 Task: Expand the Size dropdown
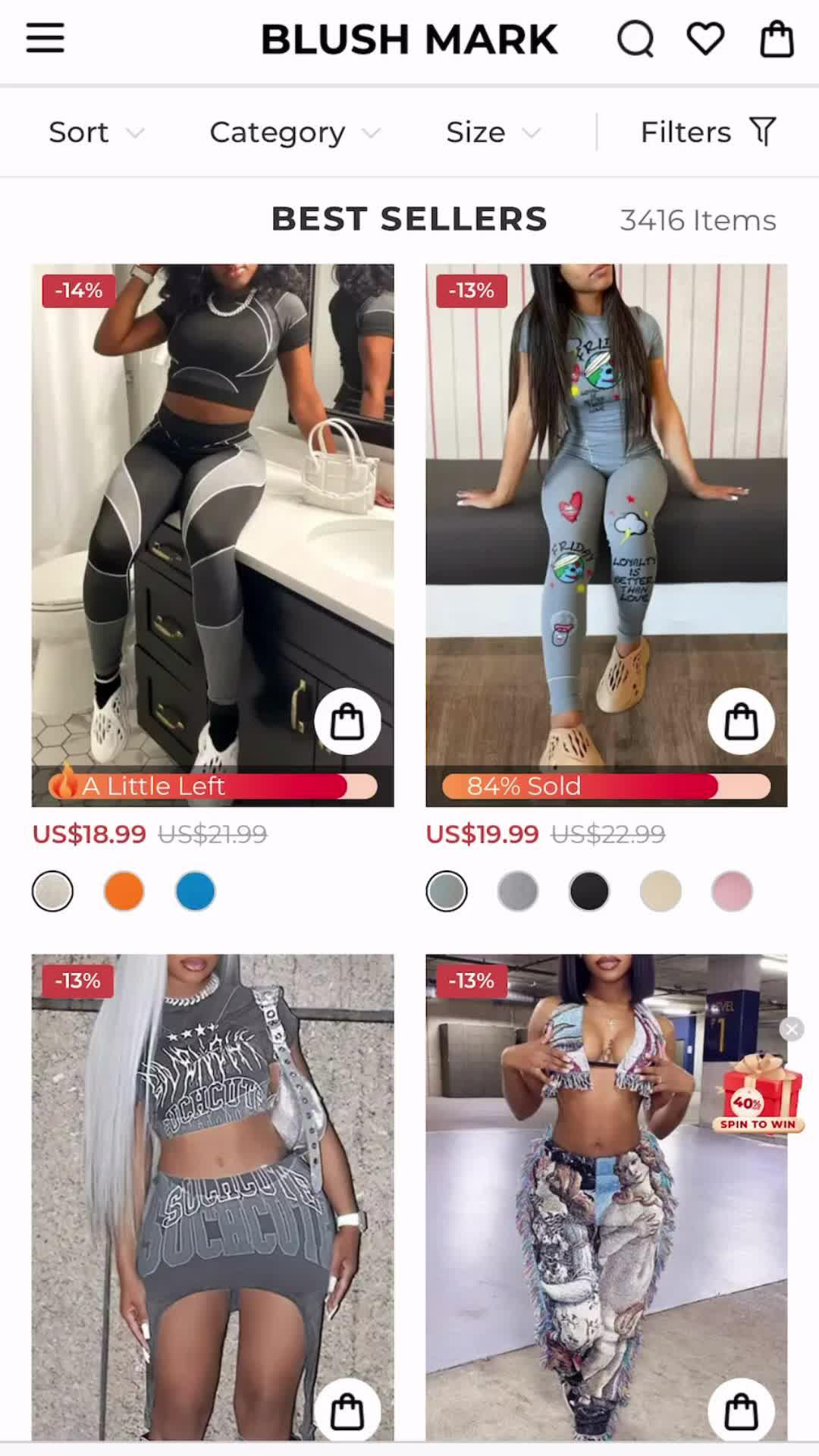click(x=492, y=130)
